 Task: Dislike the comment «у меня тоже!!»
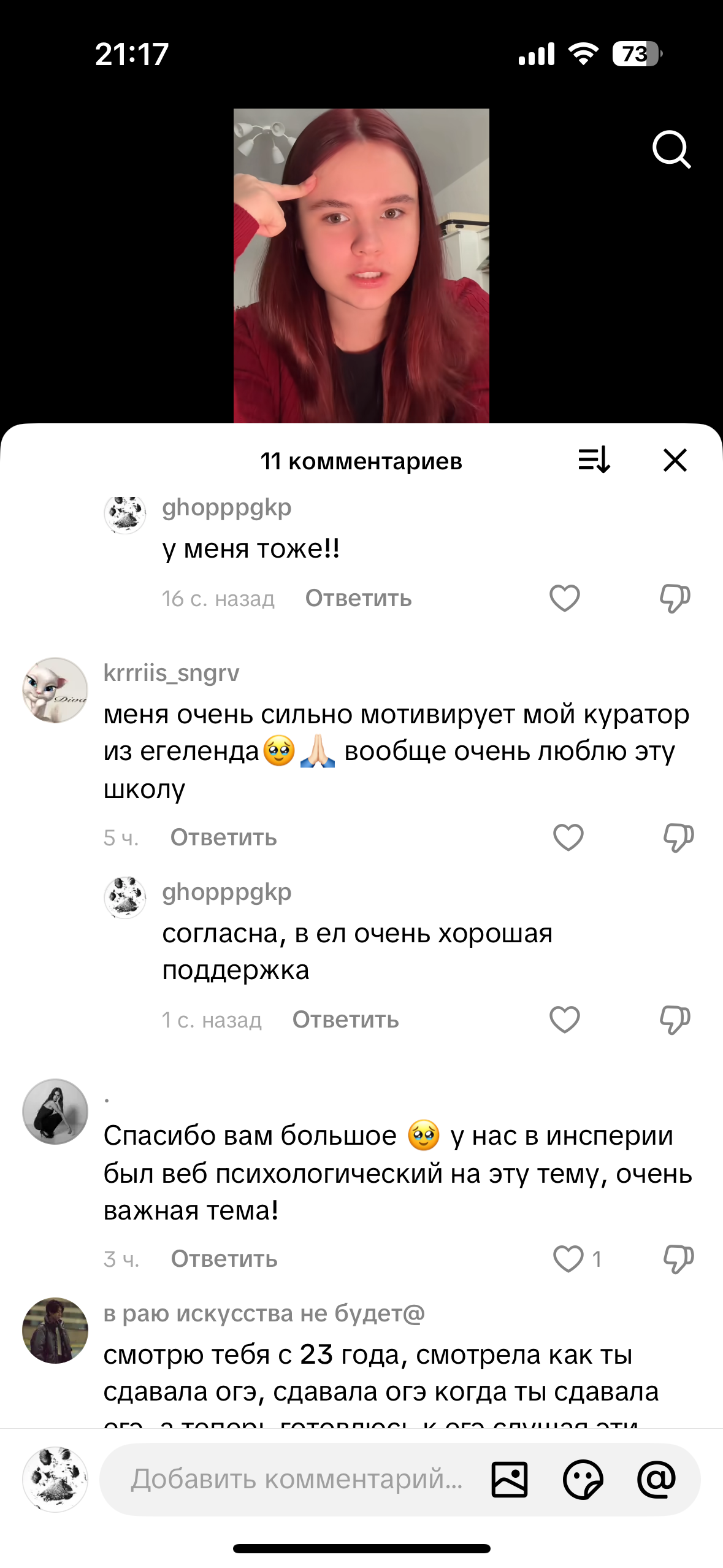pos(675,598)
